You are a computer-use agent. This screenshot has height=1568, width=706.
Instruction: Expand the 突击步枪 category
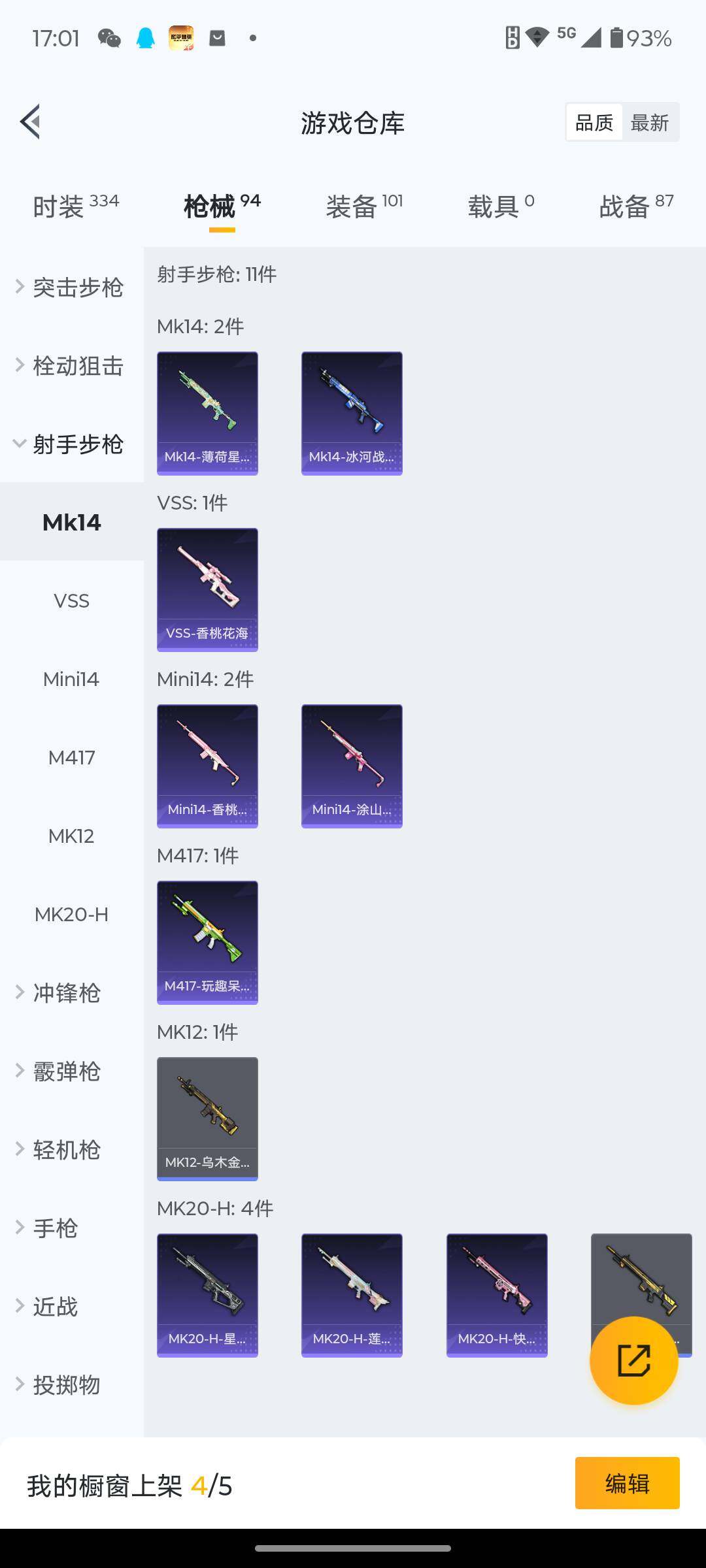coord(71,287)
